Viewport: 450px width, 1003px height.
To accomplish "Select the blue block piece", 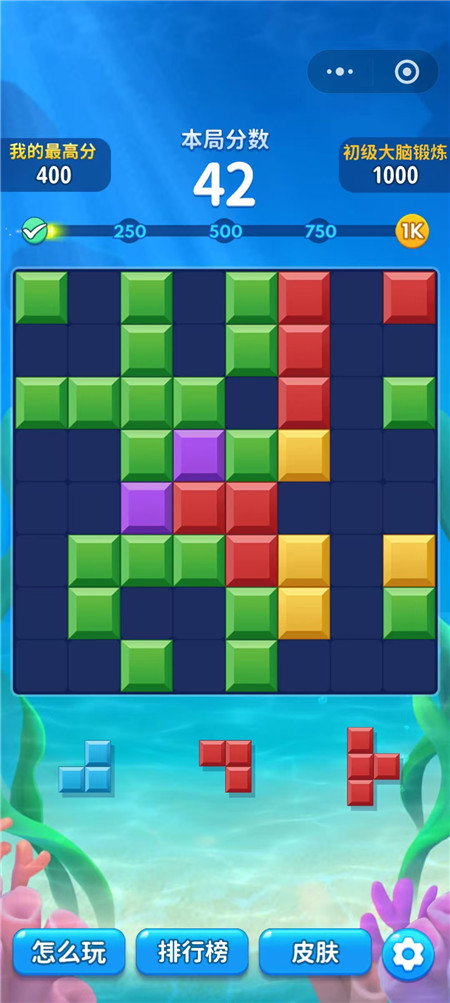I will click(85, 766).
